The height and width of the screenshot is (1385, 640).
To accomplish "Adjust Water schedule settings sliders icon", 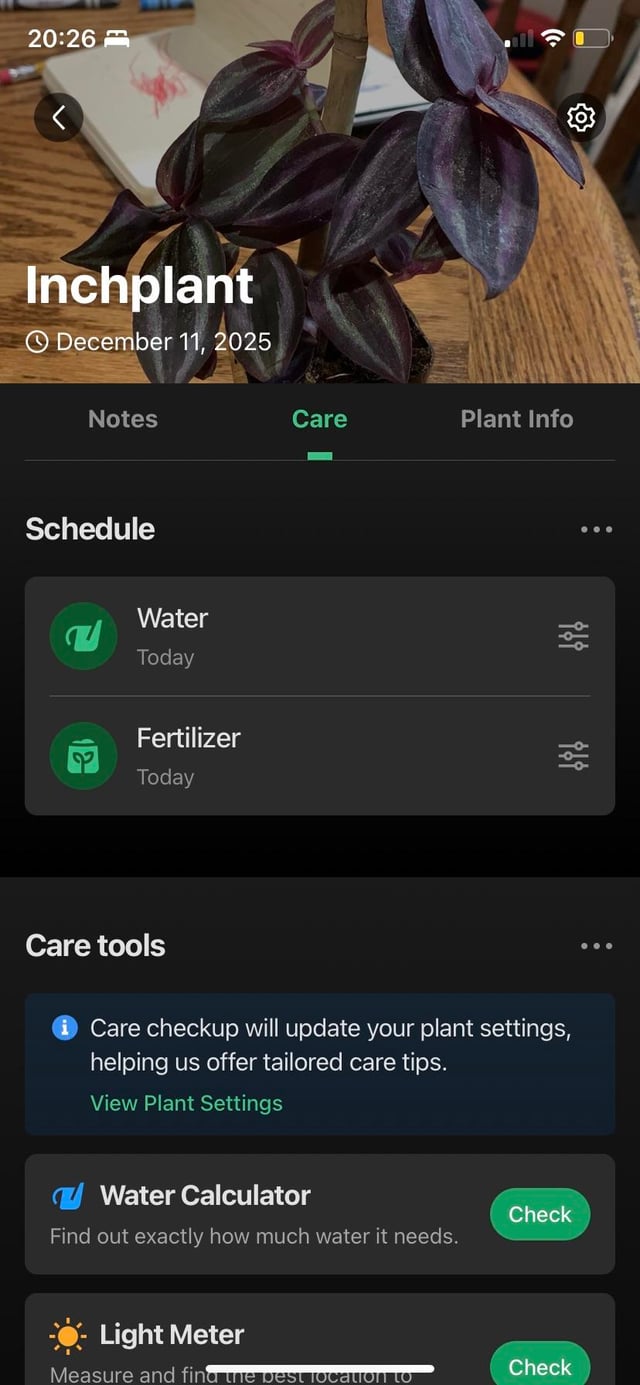I will point(573,636).
